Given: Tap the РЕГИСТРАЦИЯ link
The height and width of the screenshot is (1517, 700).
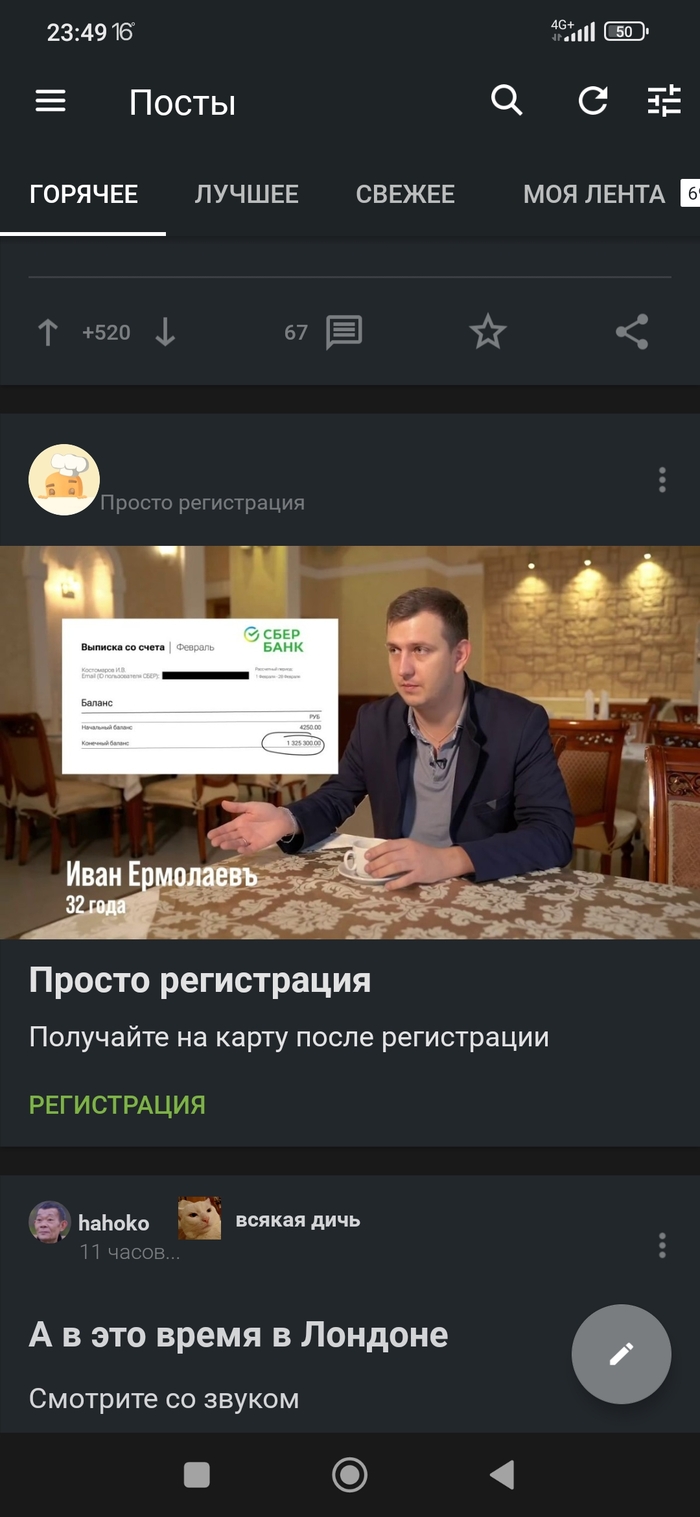Looking at the screenshot, I should 117,1104.
